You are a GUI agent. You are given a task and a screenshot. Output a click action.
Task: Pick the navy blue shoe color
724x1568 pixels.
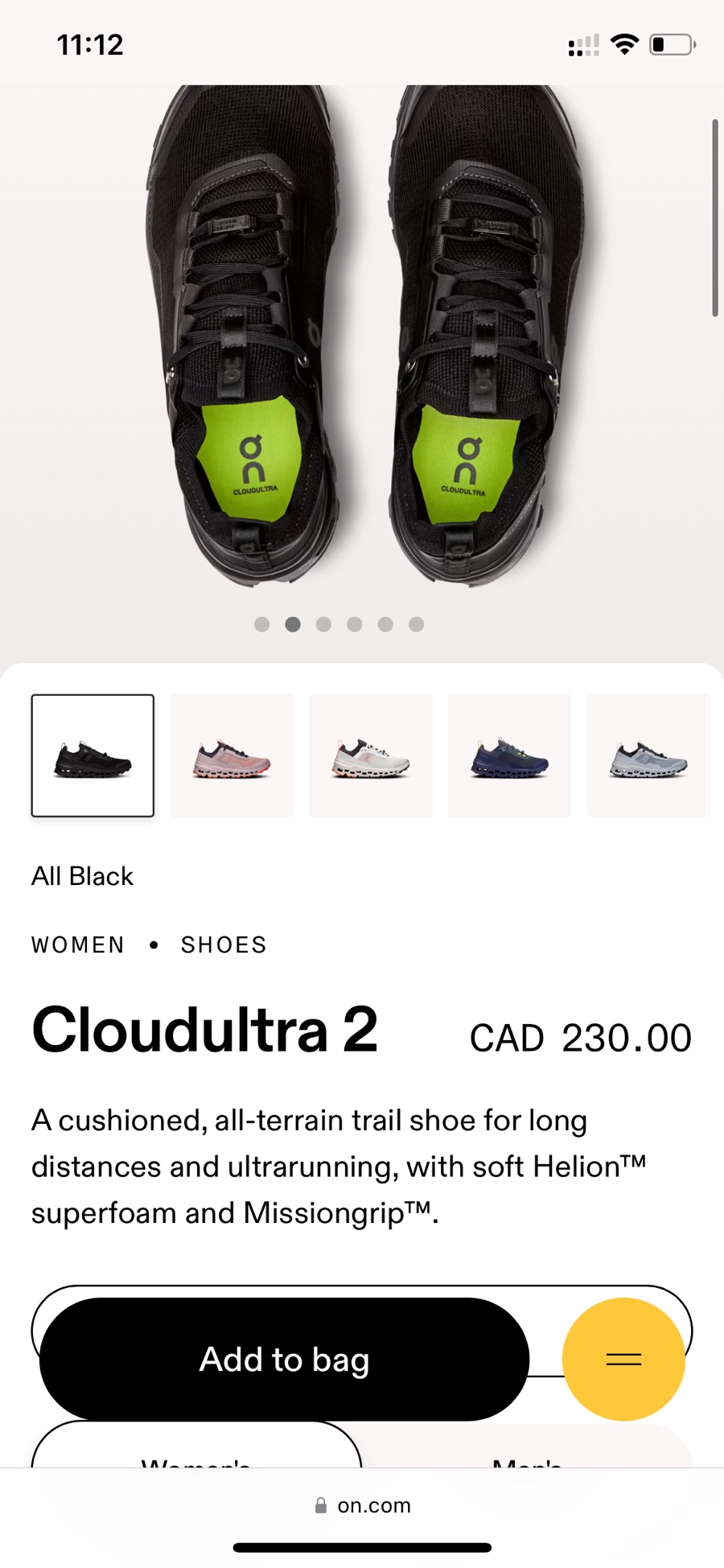point(509,755)
